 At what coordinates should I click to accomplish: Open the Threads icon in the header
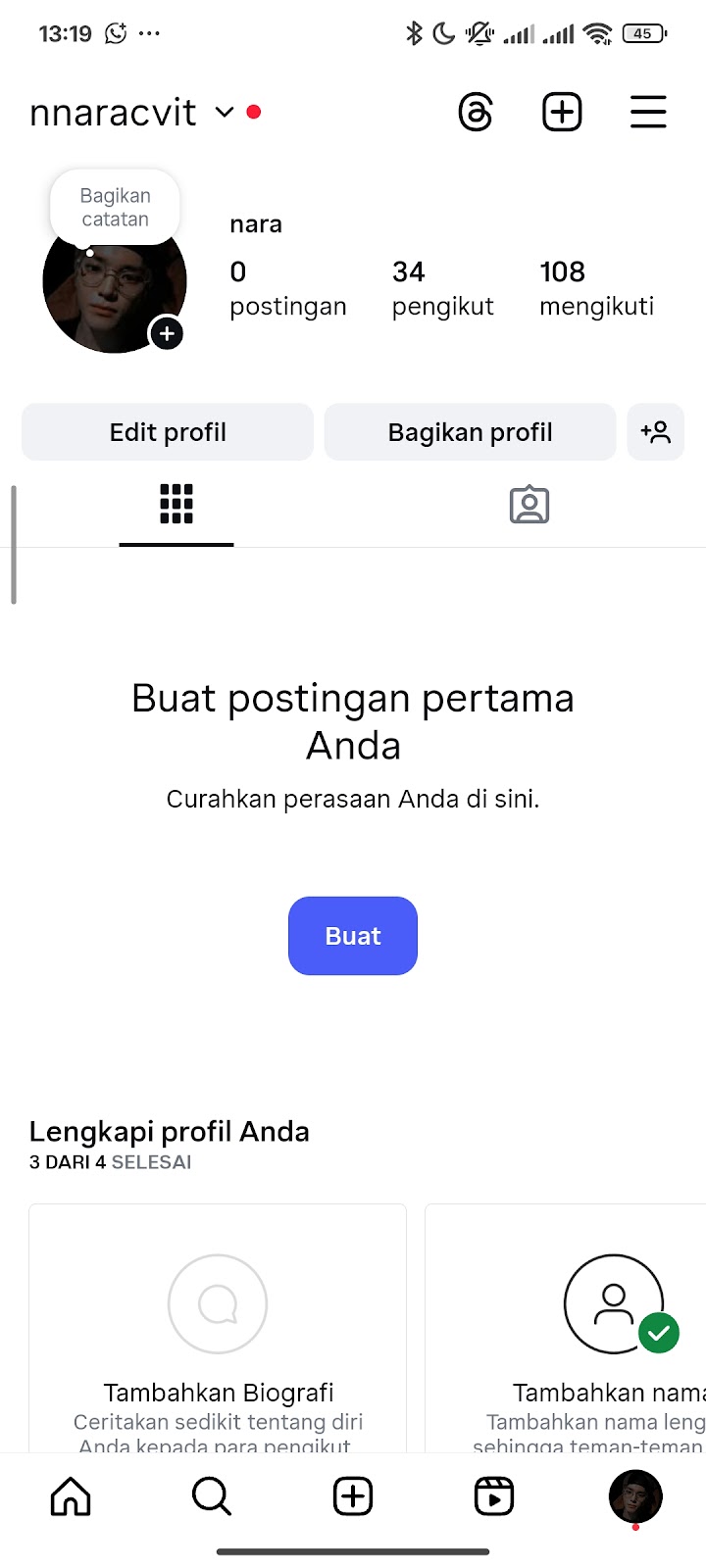click(x=476, y=113)
